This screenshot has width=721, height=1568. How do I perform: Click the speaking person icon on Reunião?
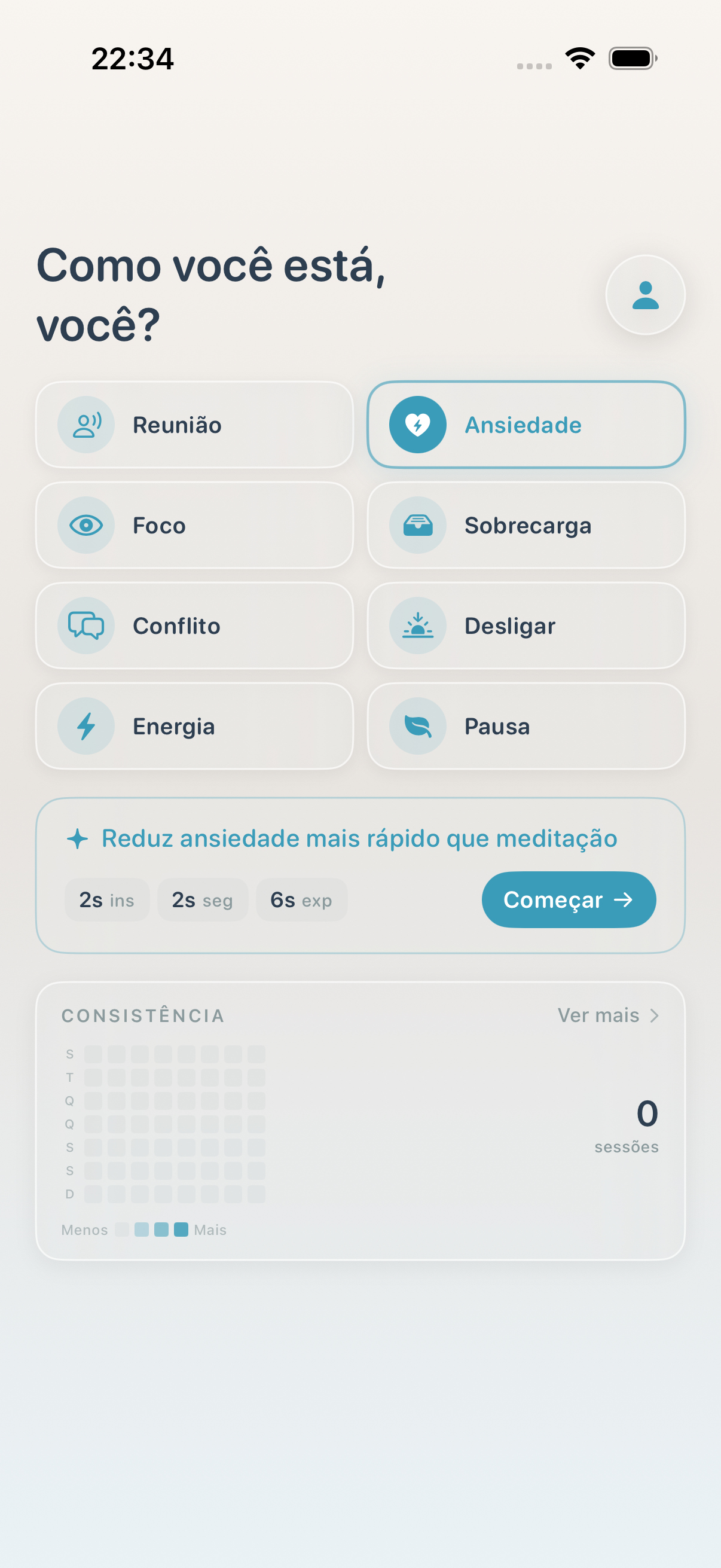pos(85,424)
